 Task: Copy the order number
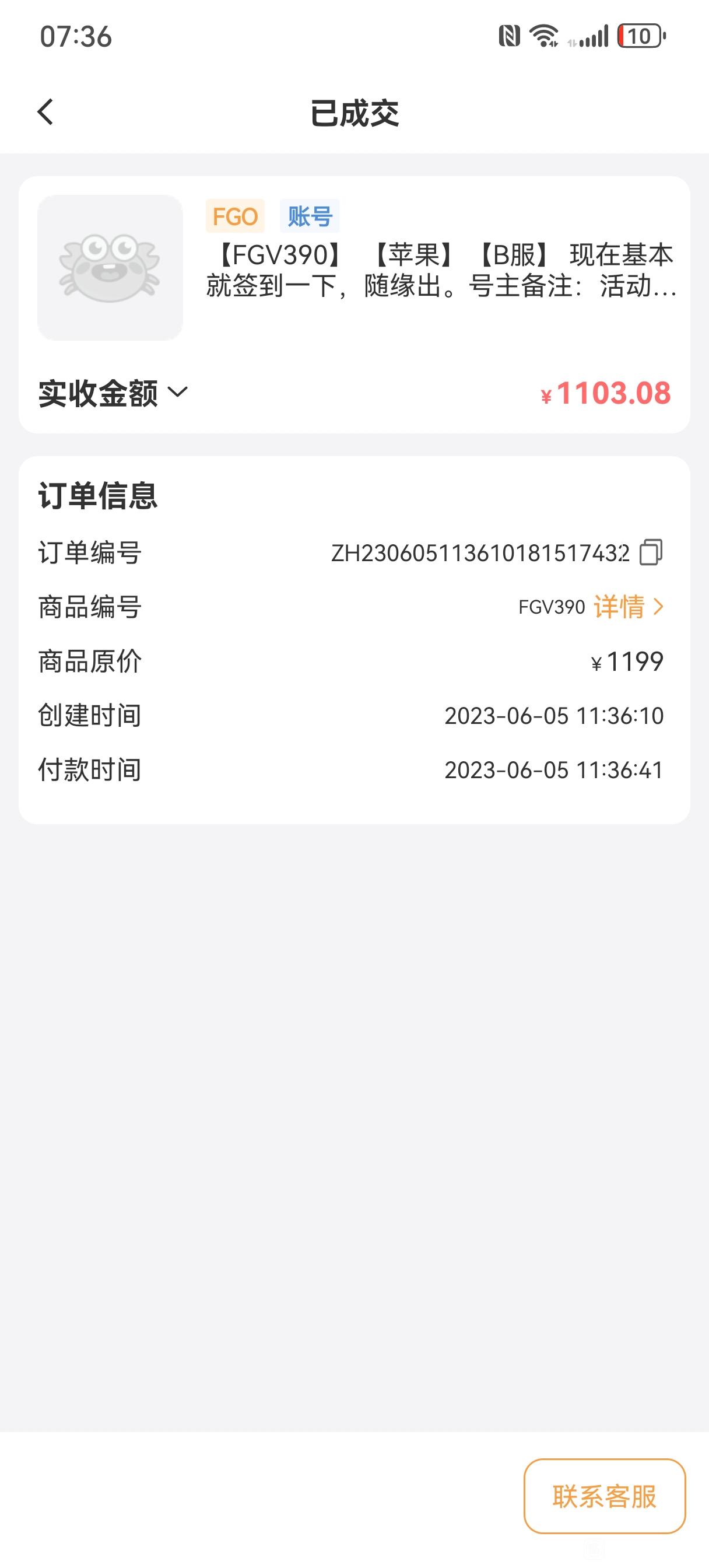[651, 552]
